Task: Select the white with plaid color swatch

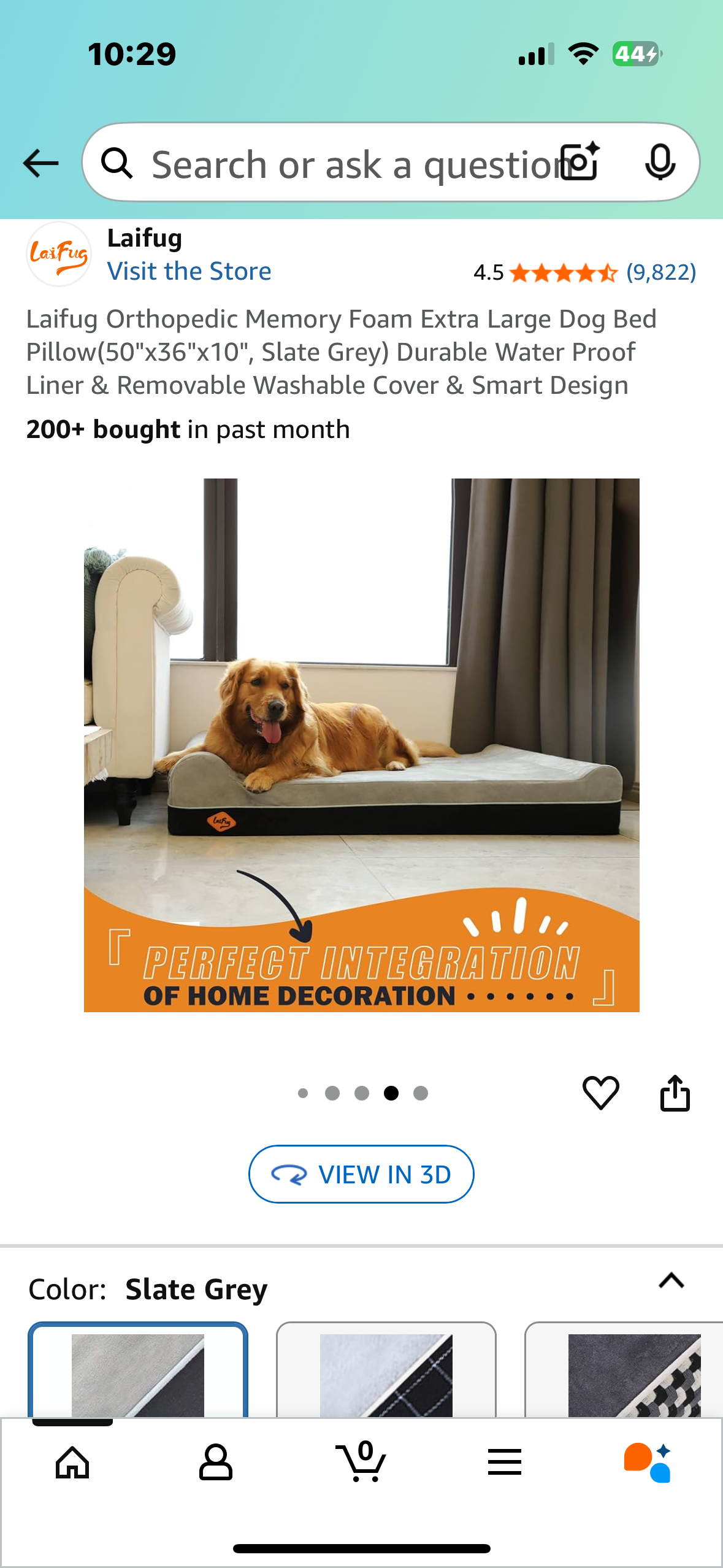Action: point(386,1373)
